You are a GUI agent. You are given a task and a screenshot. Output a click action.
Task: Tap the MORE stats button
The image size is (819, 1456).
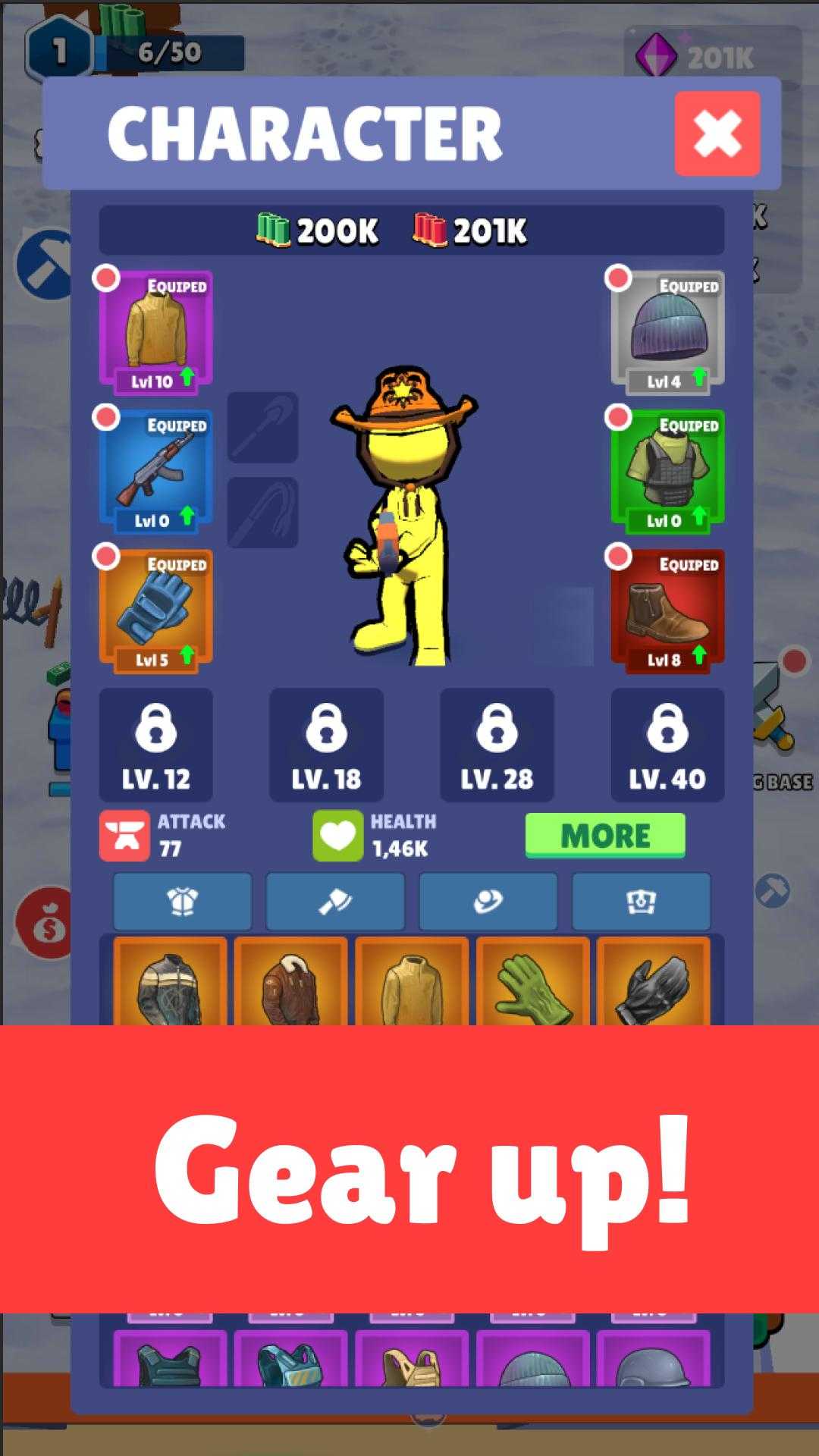click(605, 836)
